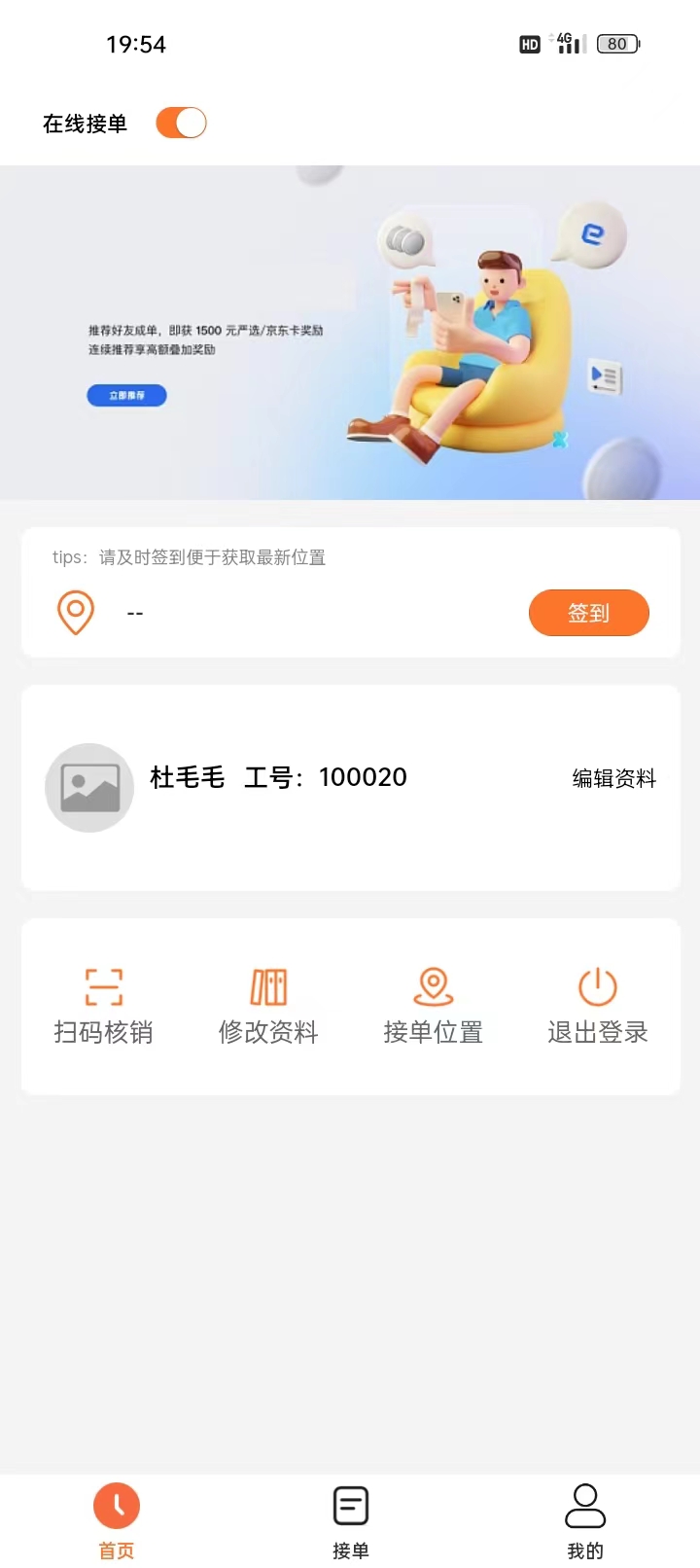The image size is (700, 1568).
Task: Click the avatar placeholder image
Action: [x=89, y=788]
